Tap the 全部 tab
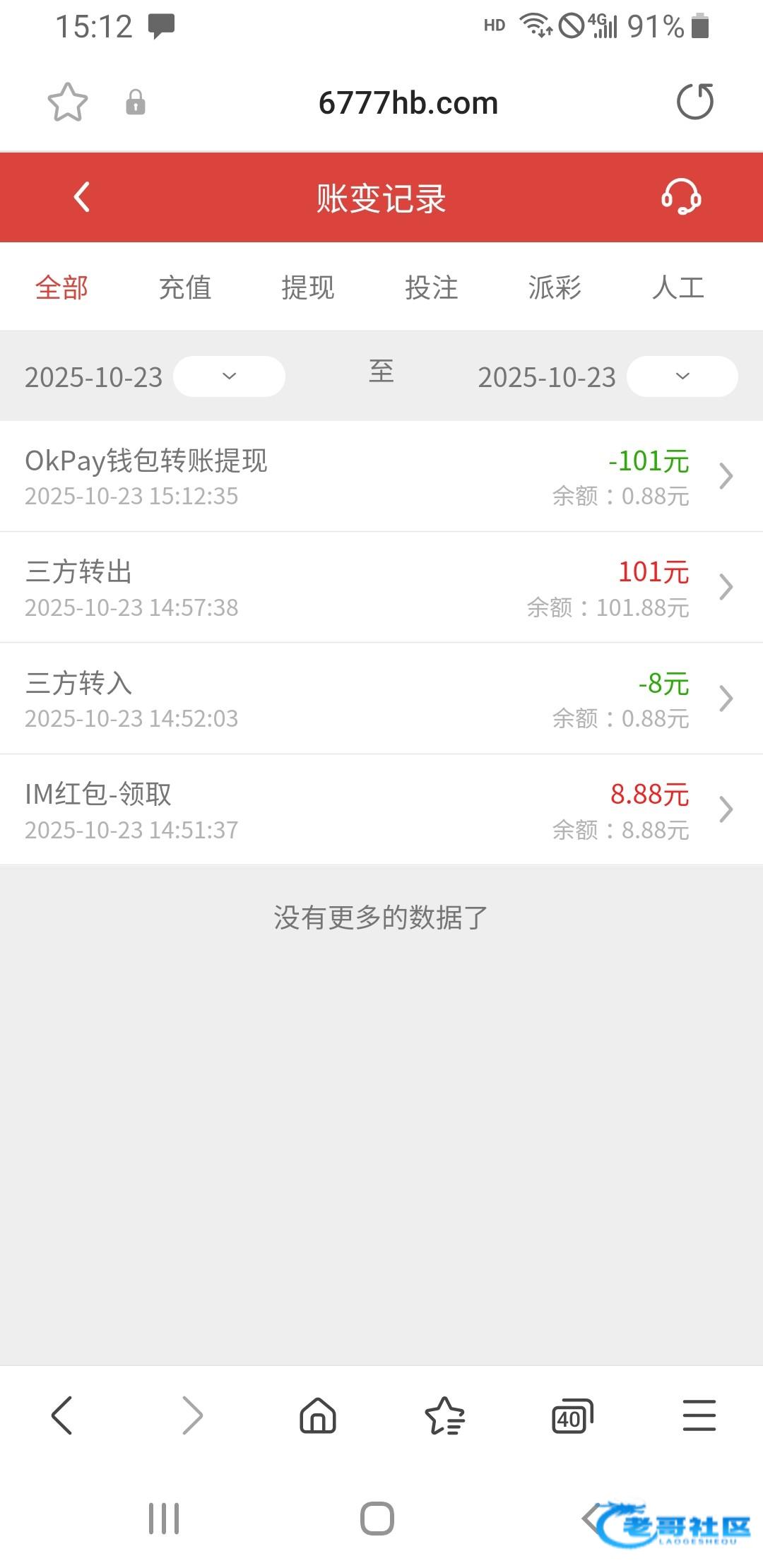 point(62,287)
